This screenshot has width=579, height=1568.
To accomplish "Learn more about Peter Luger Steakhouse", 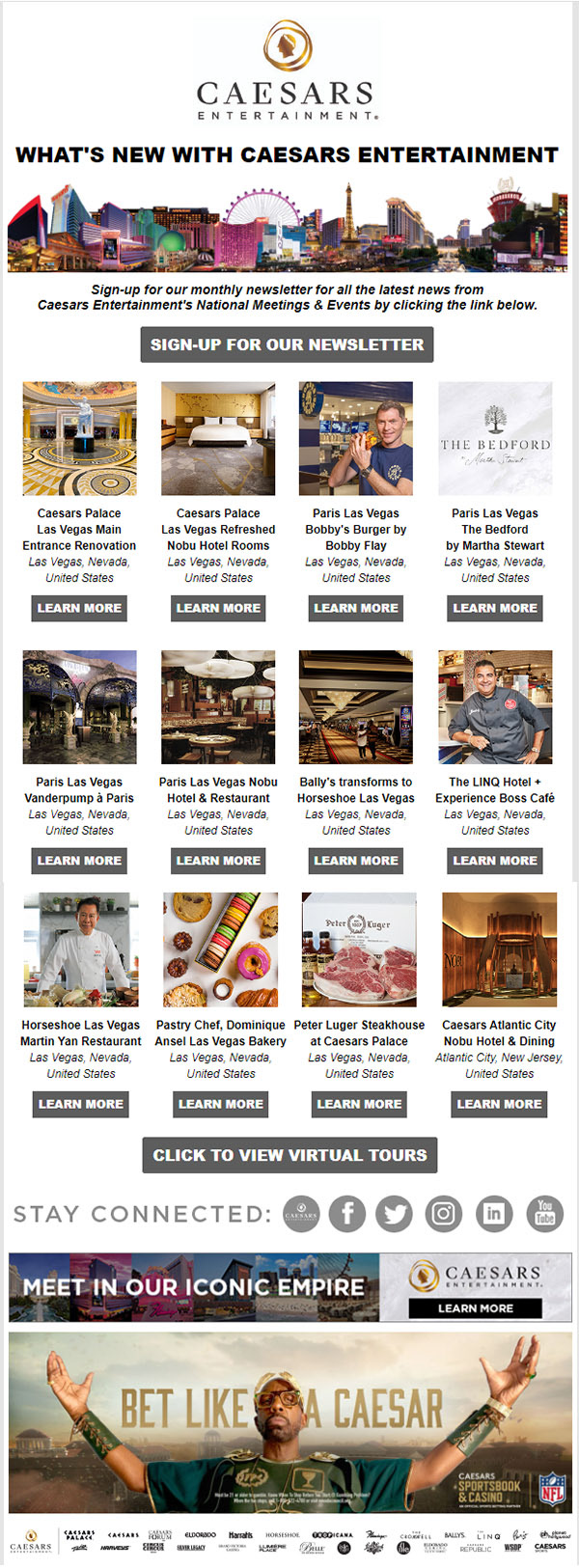I will coord(359,1104).
